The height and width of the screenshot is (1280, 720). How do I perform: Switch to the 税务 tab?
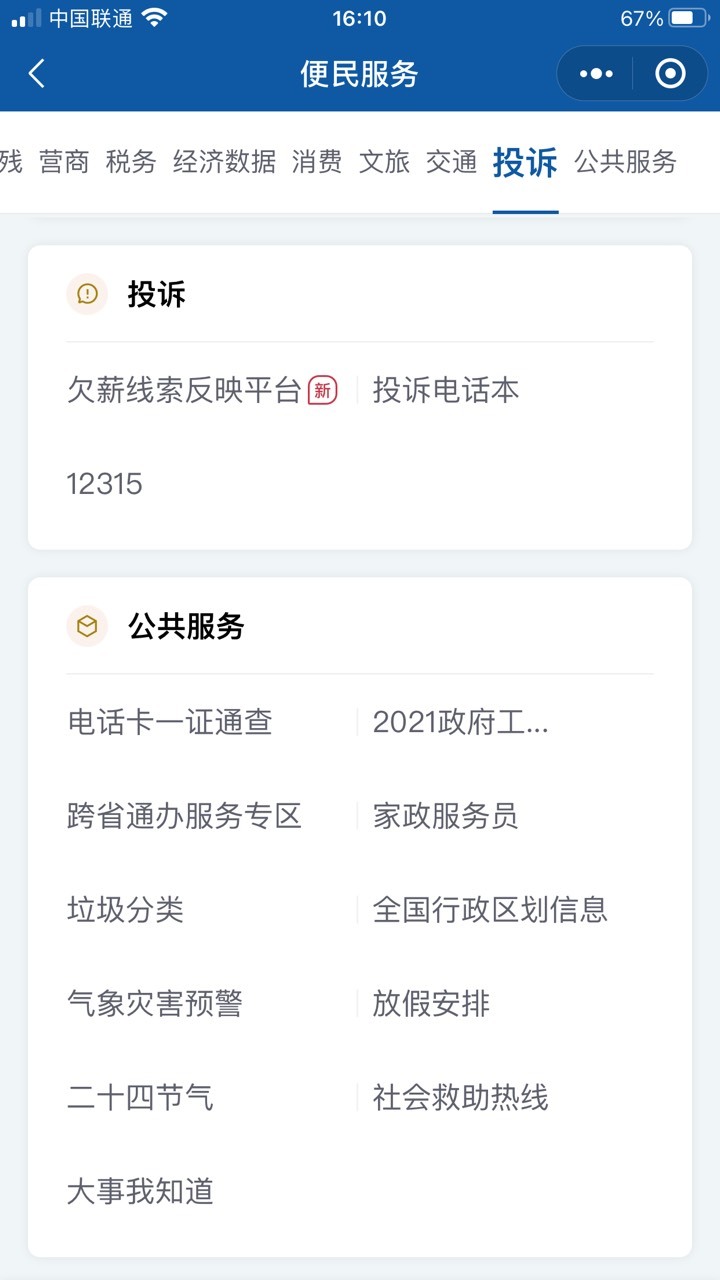[131, 162]
